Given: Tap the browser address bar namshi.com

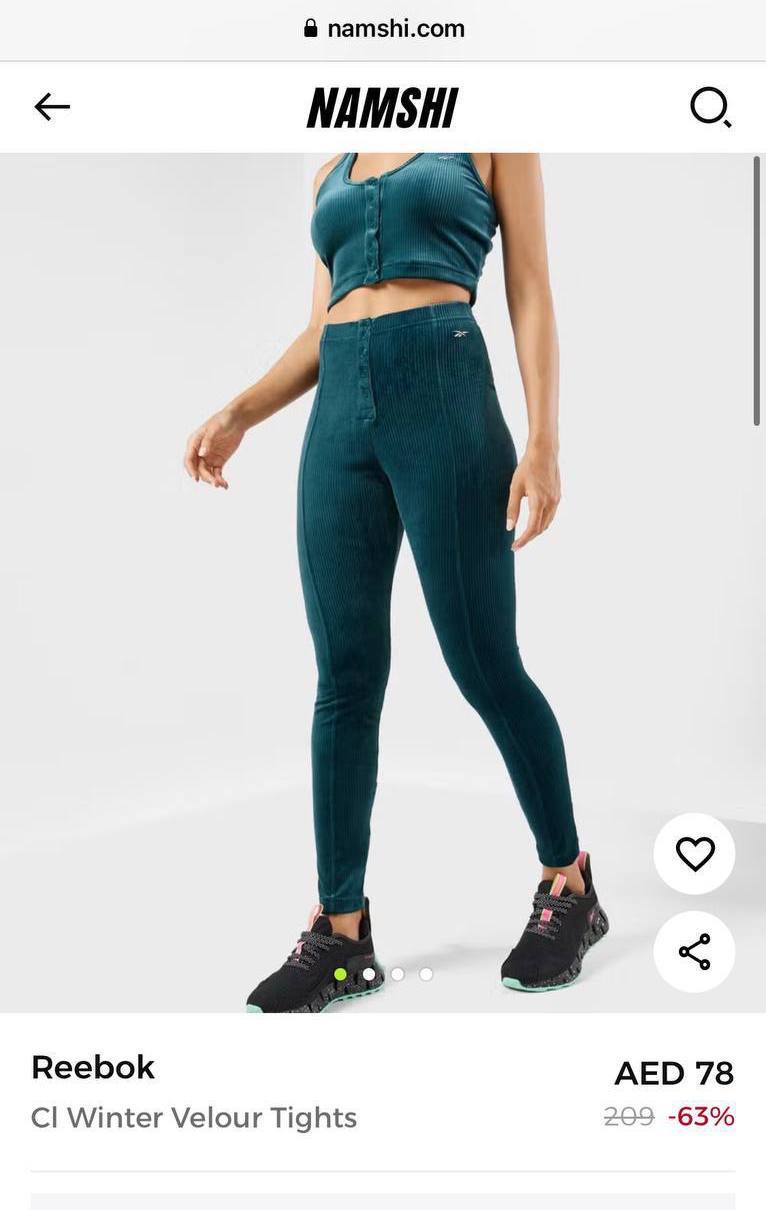Looking at the screenshot, I should tap(384, 29).
